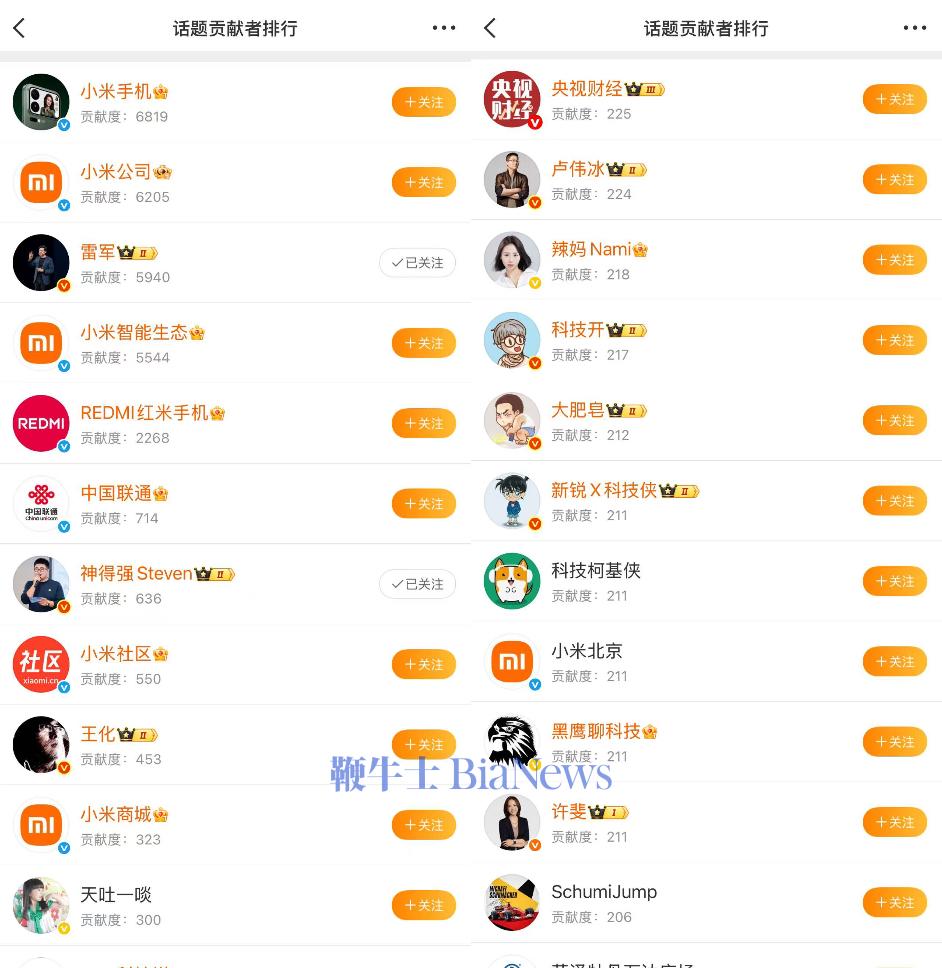Follow the 小米商城 account

pyautogui.click(x=423, y=825)
